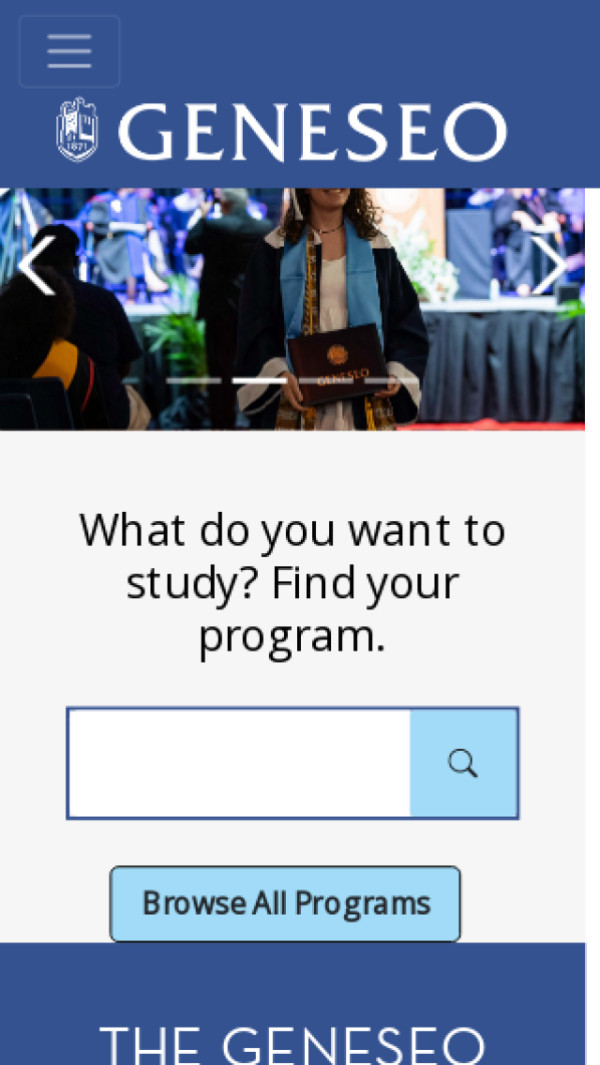
Task: Show the previous carousel slide
Action: 36,266
